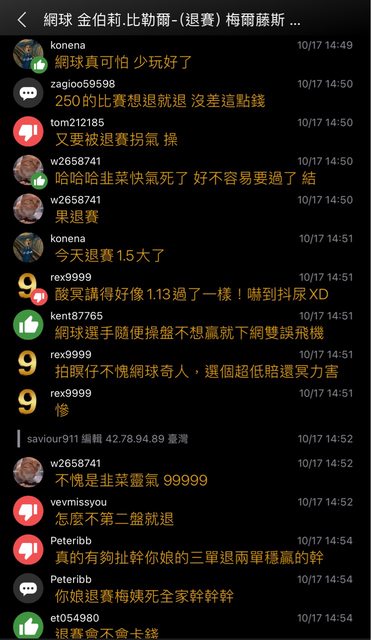The height and width of the screenshot is (640, 371).
Task: Open the post title 網球 金伯莉.比勒爾
Action: (172, 20)
